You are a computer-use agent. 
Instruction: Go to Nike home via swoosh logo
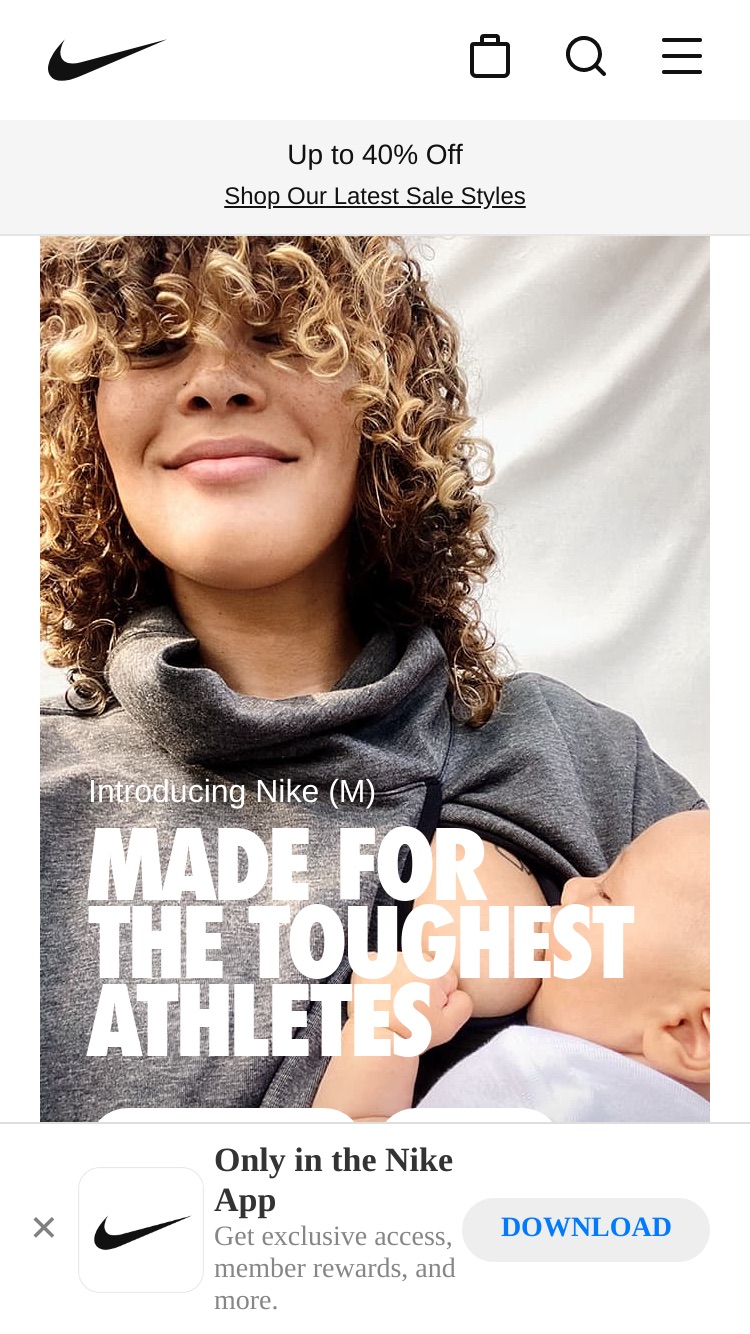[x=107, y=60]
